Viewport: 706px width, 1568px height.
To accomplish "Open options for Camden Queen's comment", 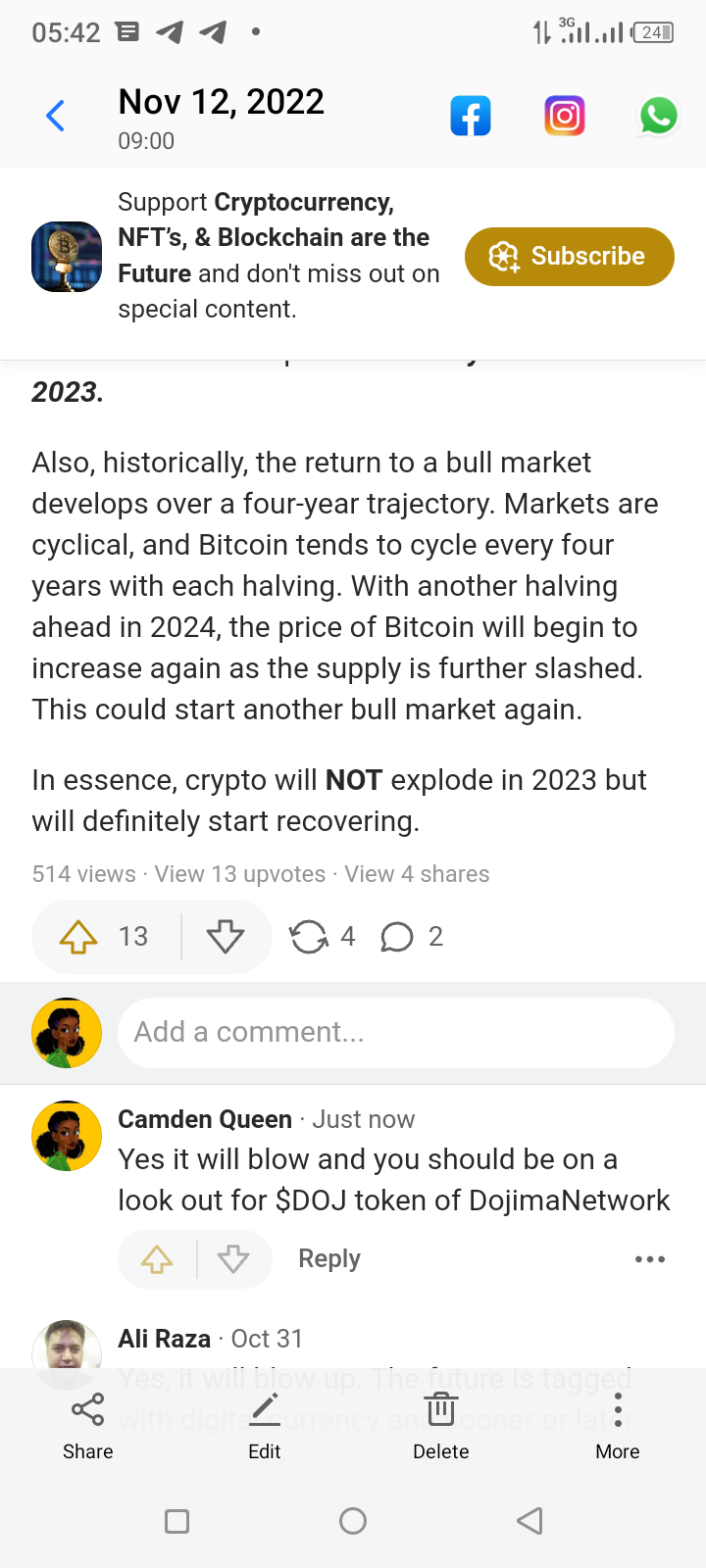I will click(649, 1259).
